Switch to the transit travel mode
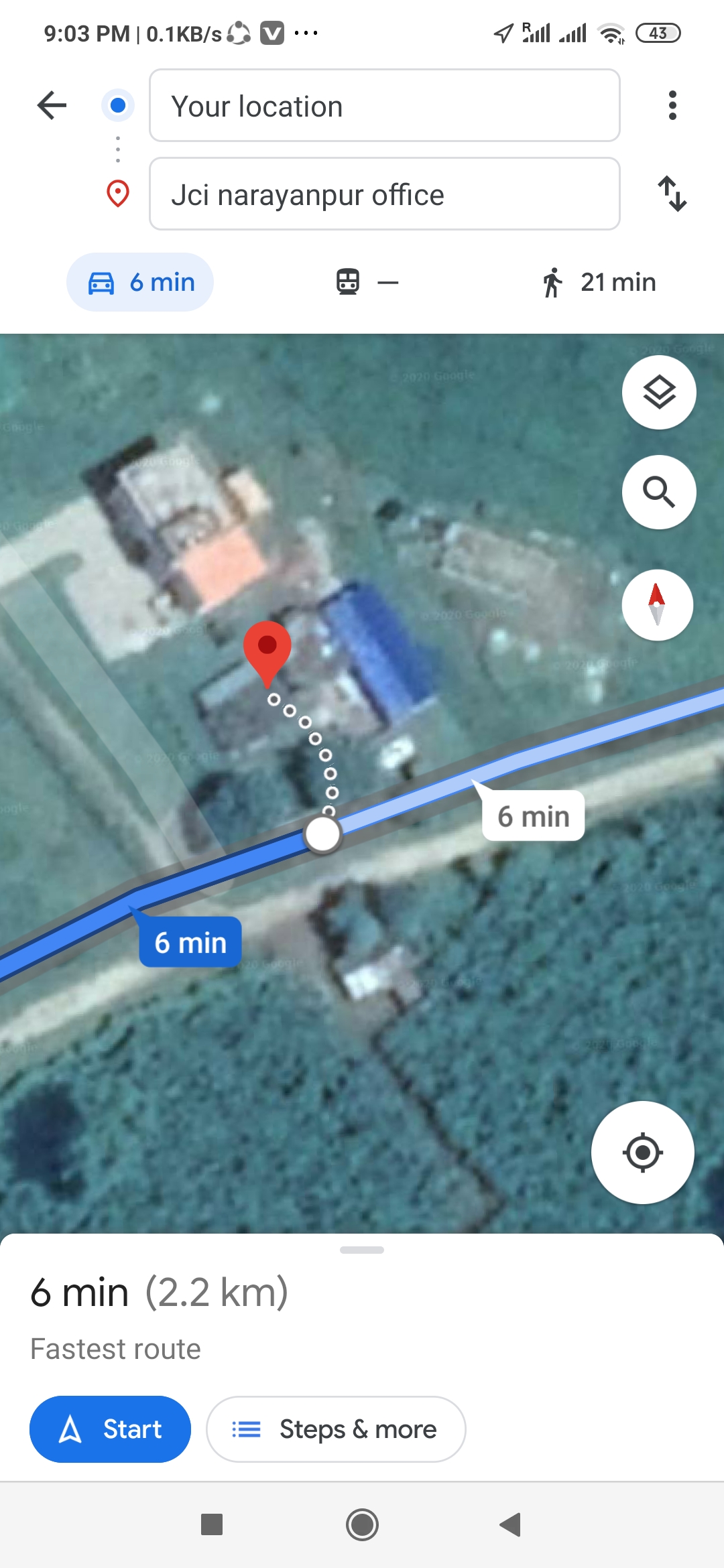 coord(366,282)
